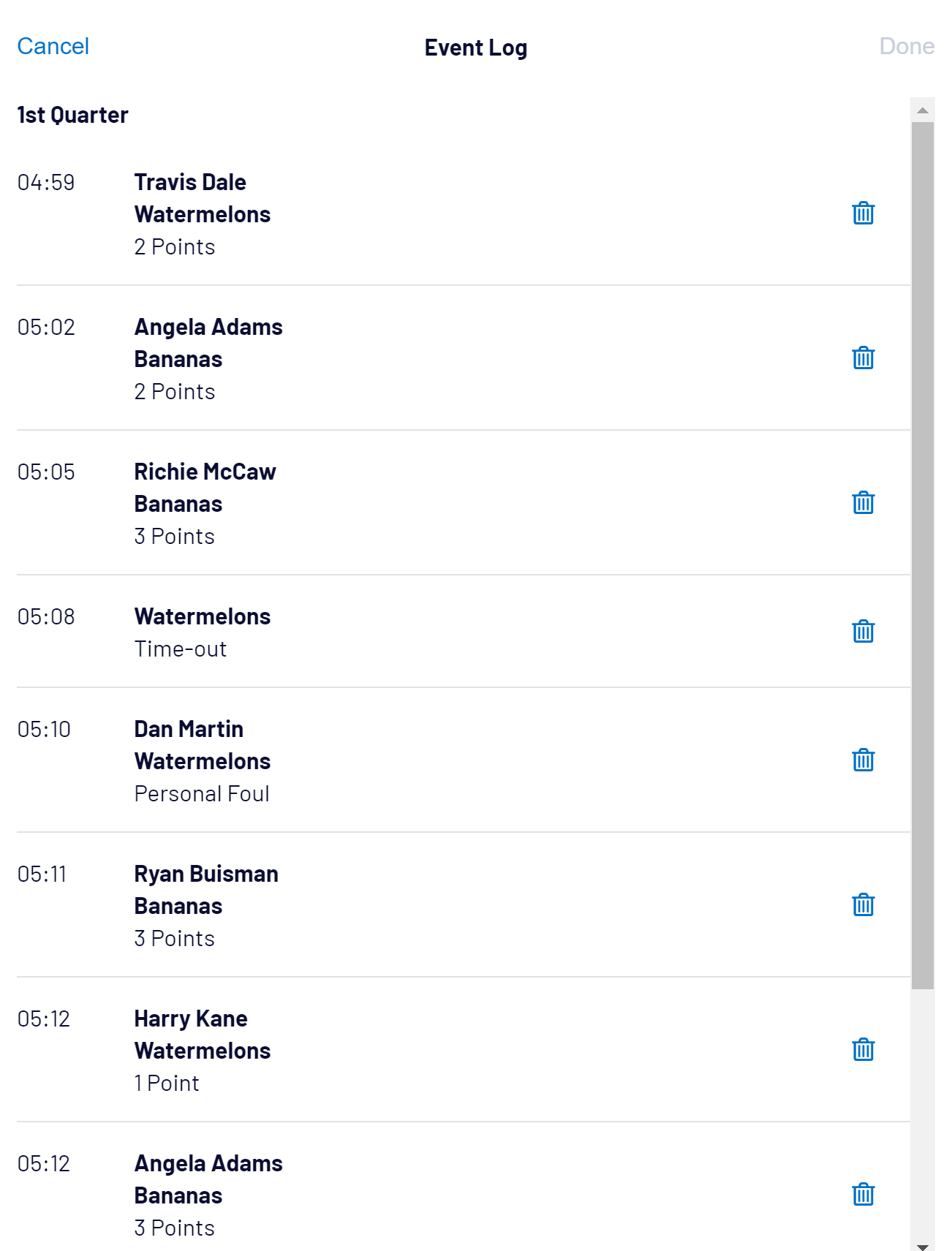Cancel the Event Log editing

click(53, 46)
